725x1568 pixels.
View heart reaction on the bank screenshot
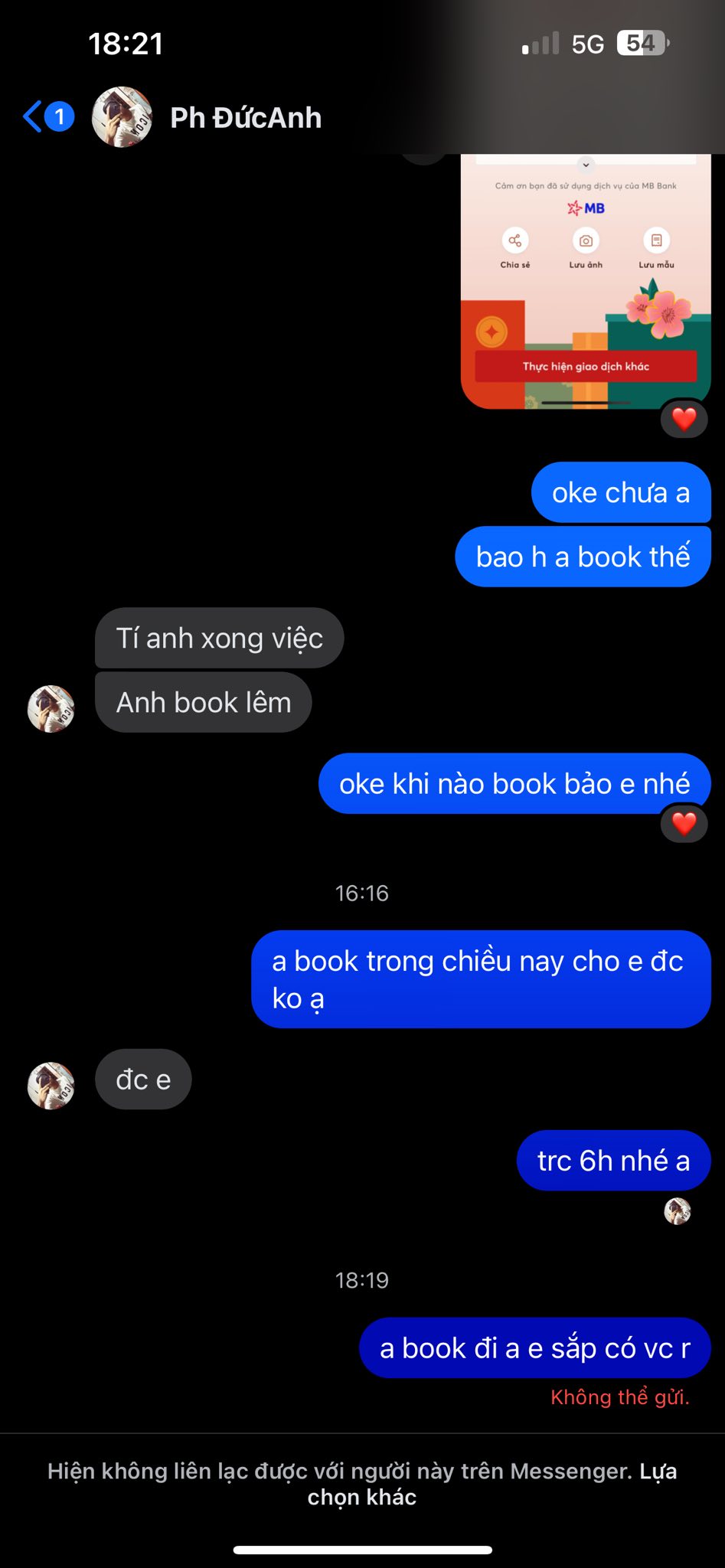pos(684,419)
